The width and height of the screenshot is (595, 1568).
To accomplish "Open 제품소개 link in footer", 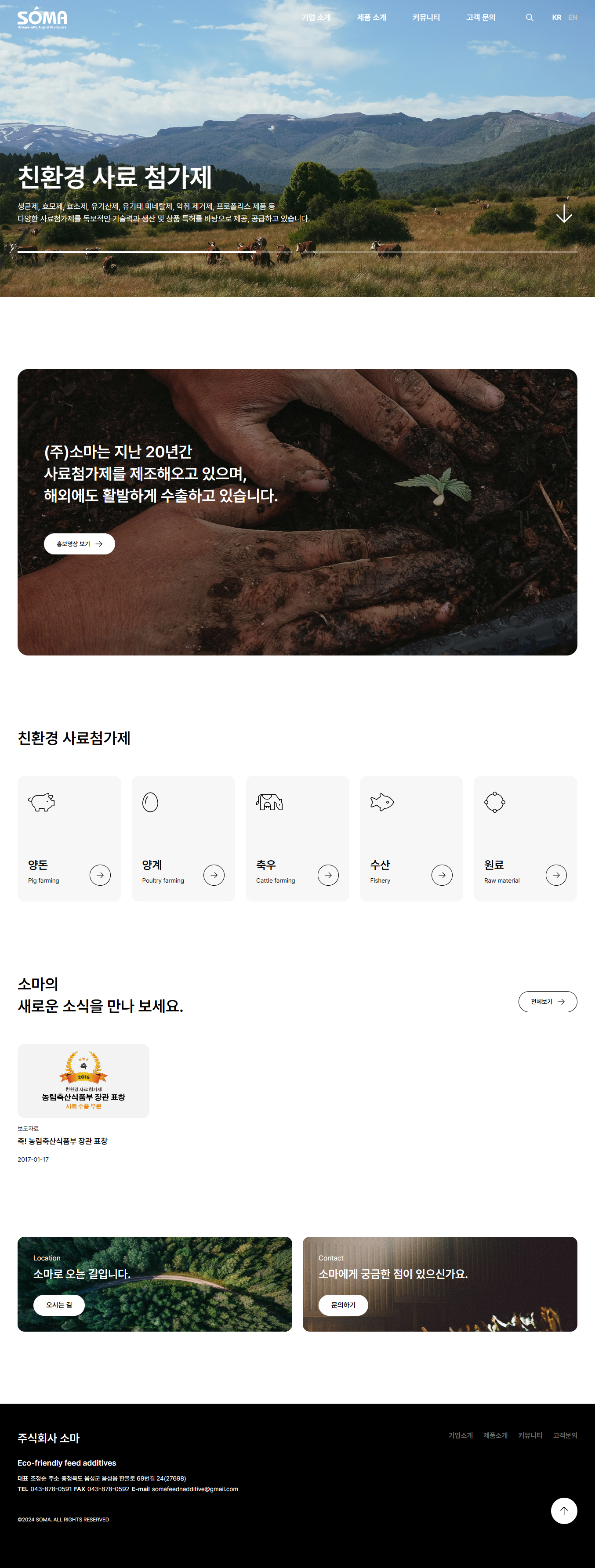I will (x=495, y=1435).
